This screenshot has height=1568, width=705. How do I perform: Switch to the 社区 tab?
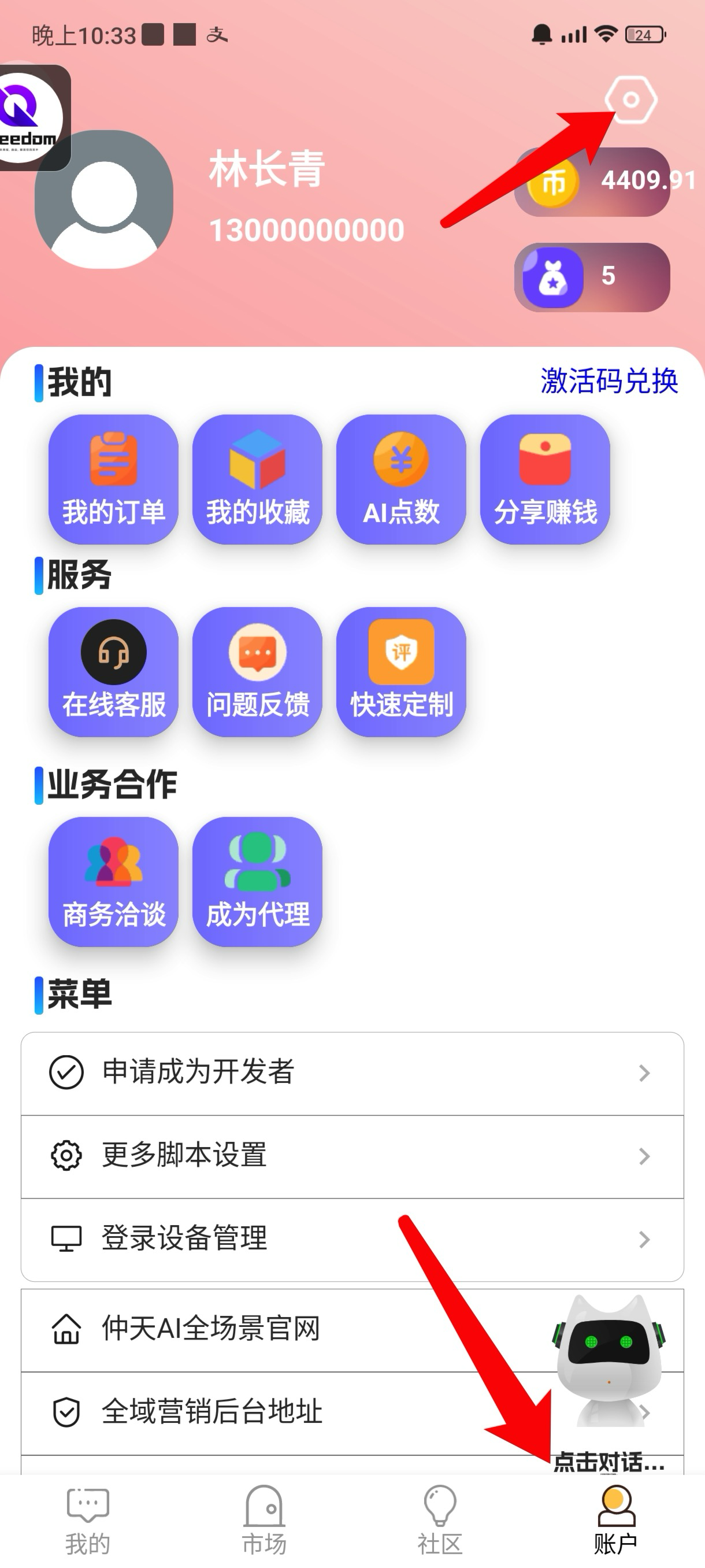point(440,1520)
